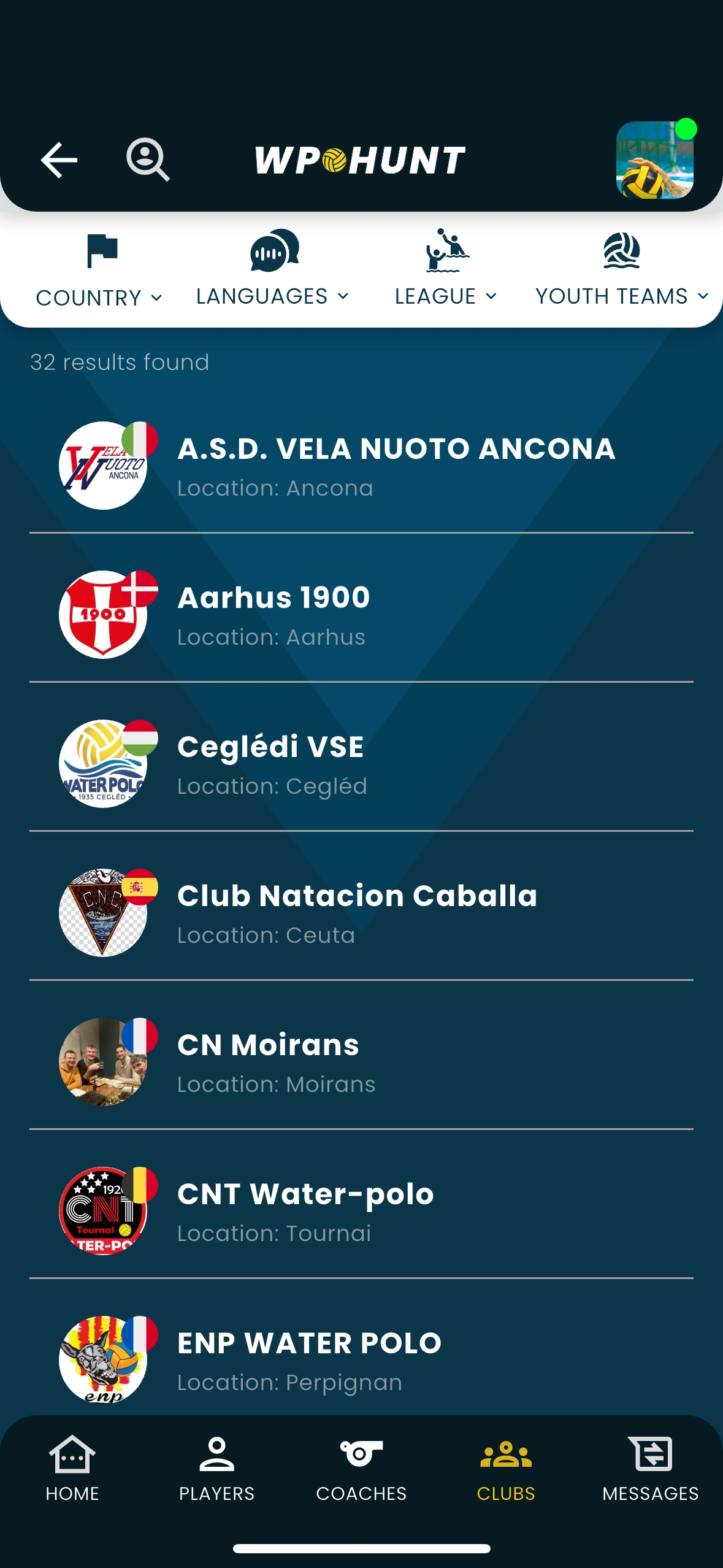Expand the Country filter
This screenshot has width=723, height=1568.
[99, 270]
